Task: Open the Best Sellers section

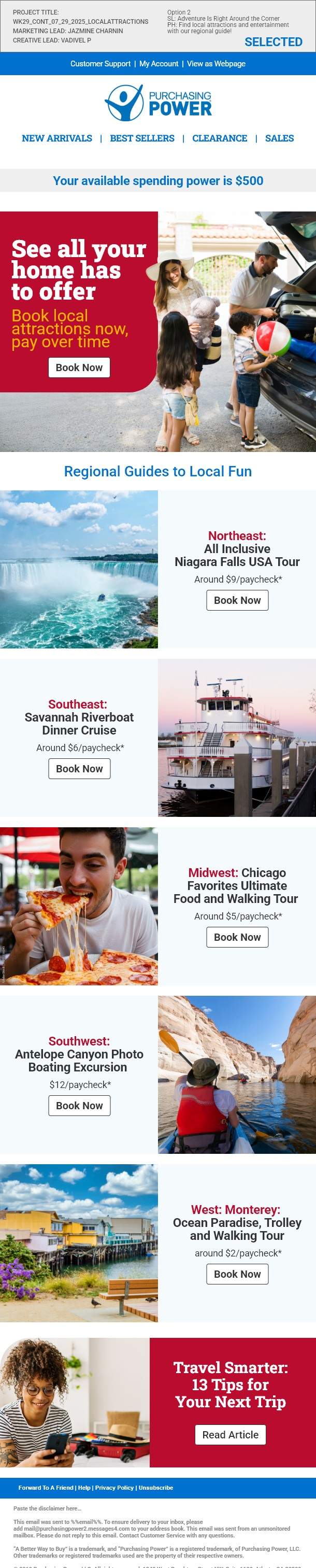Action: [142, 138]
